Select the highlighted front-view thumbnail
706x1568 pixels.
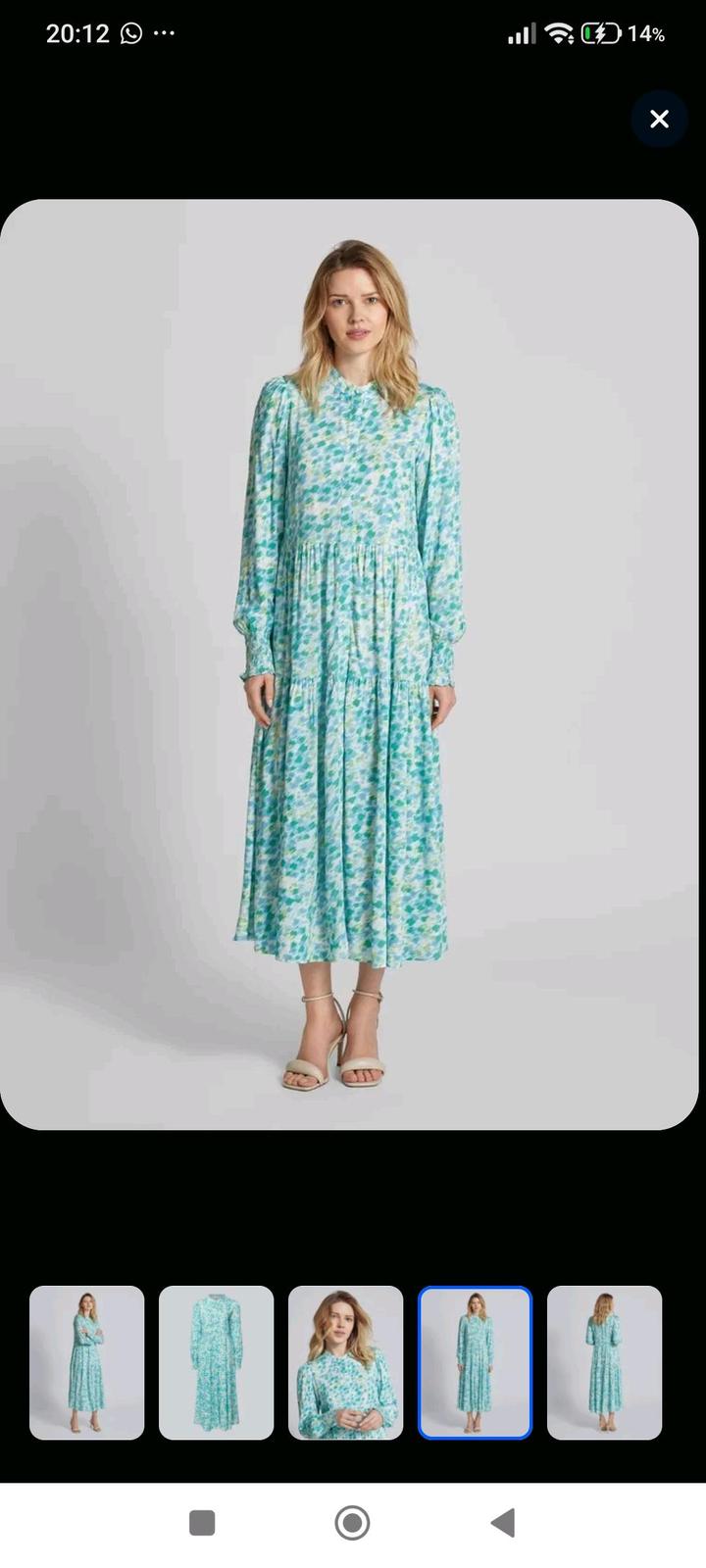475,1362
